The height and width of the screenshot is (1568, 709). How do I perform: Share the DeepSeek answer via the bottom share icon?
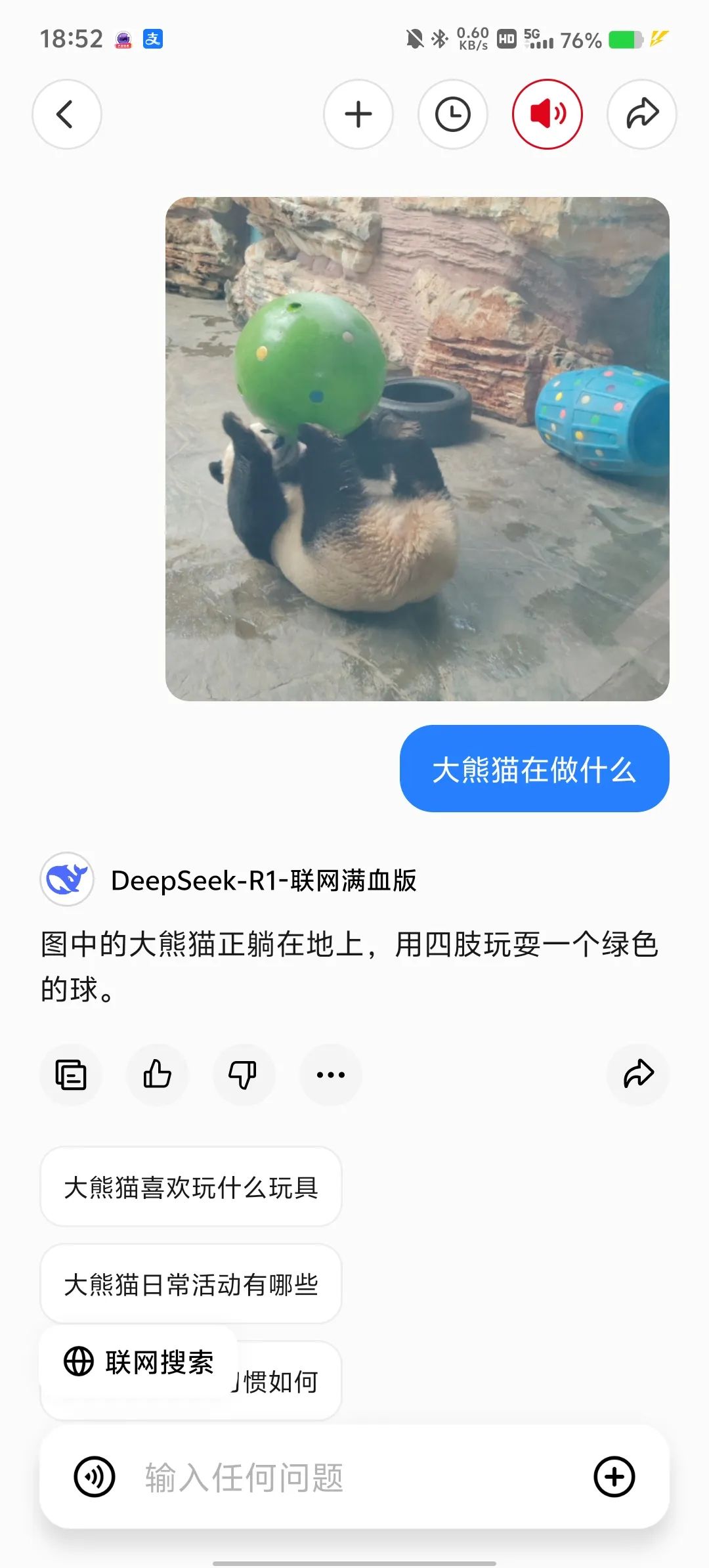pyautogui.click(x=637, y=1075)
